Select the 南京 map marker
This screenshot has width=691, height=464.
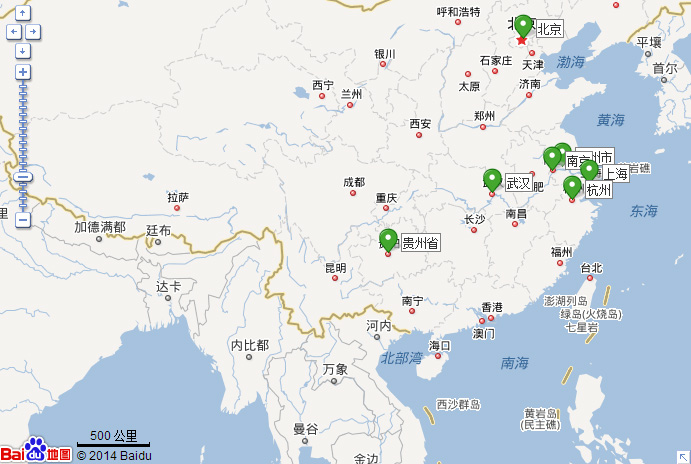(x=552, y=157)
